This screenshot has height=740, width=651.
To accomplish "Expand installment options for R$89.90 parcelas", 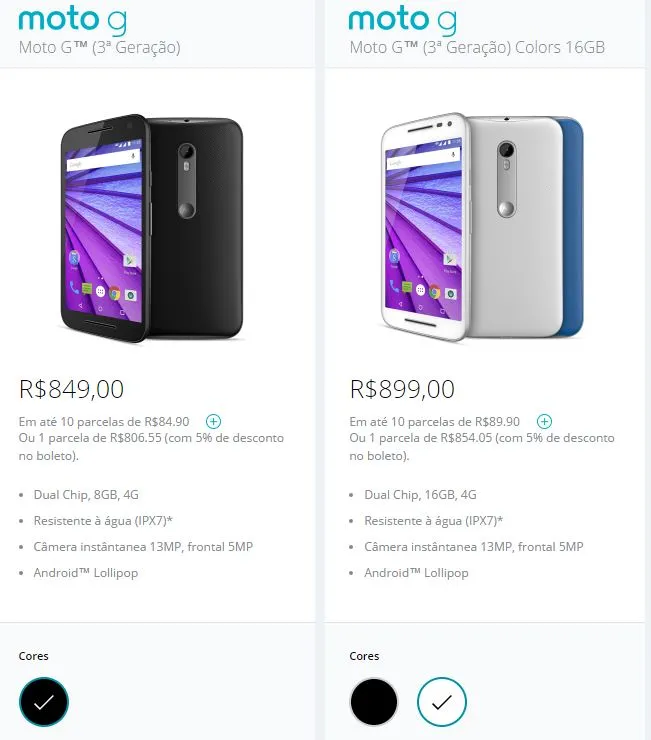I will [x=544, y=421].
